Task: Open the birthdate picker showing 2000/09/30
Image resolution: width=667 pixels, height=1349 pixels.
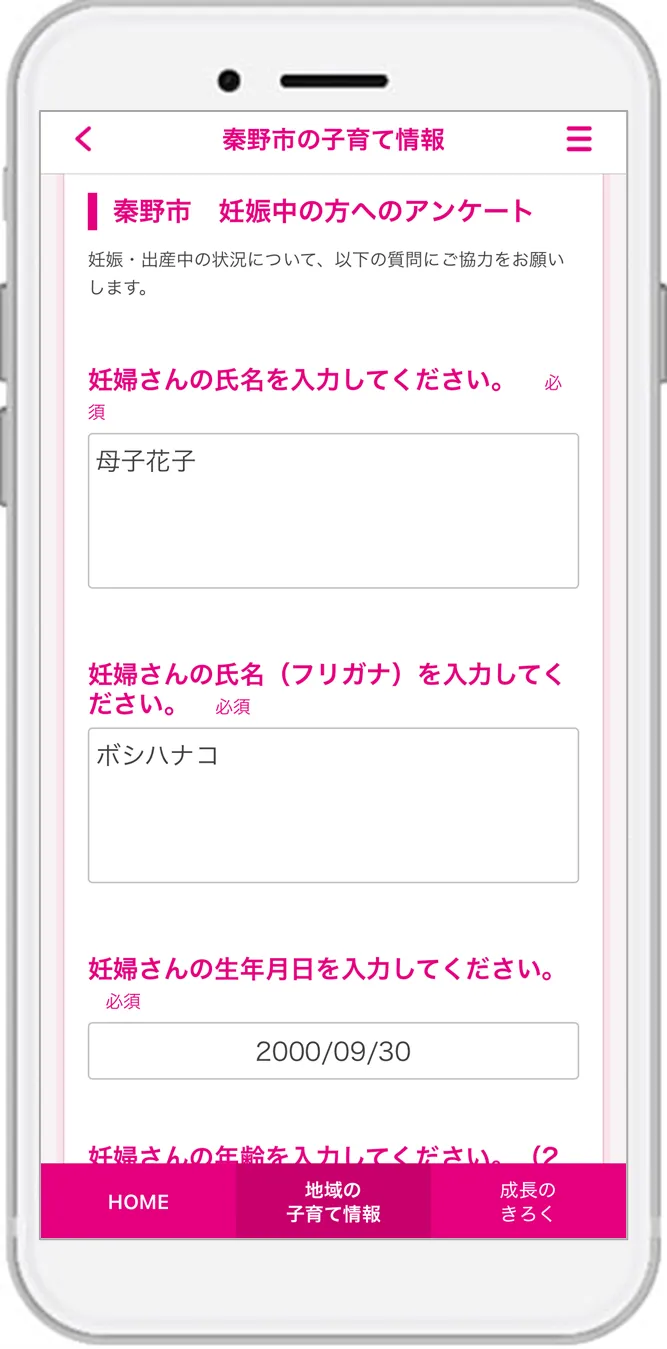Action: [333, 1051]
